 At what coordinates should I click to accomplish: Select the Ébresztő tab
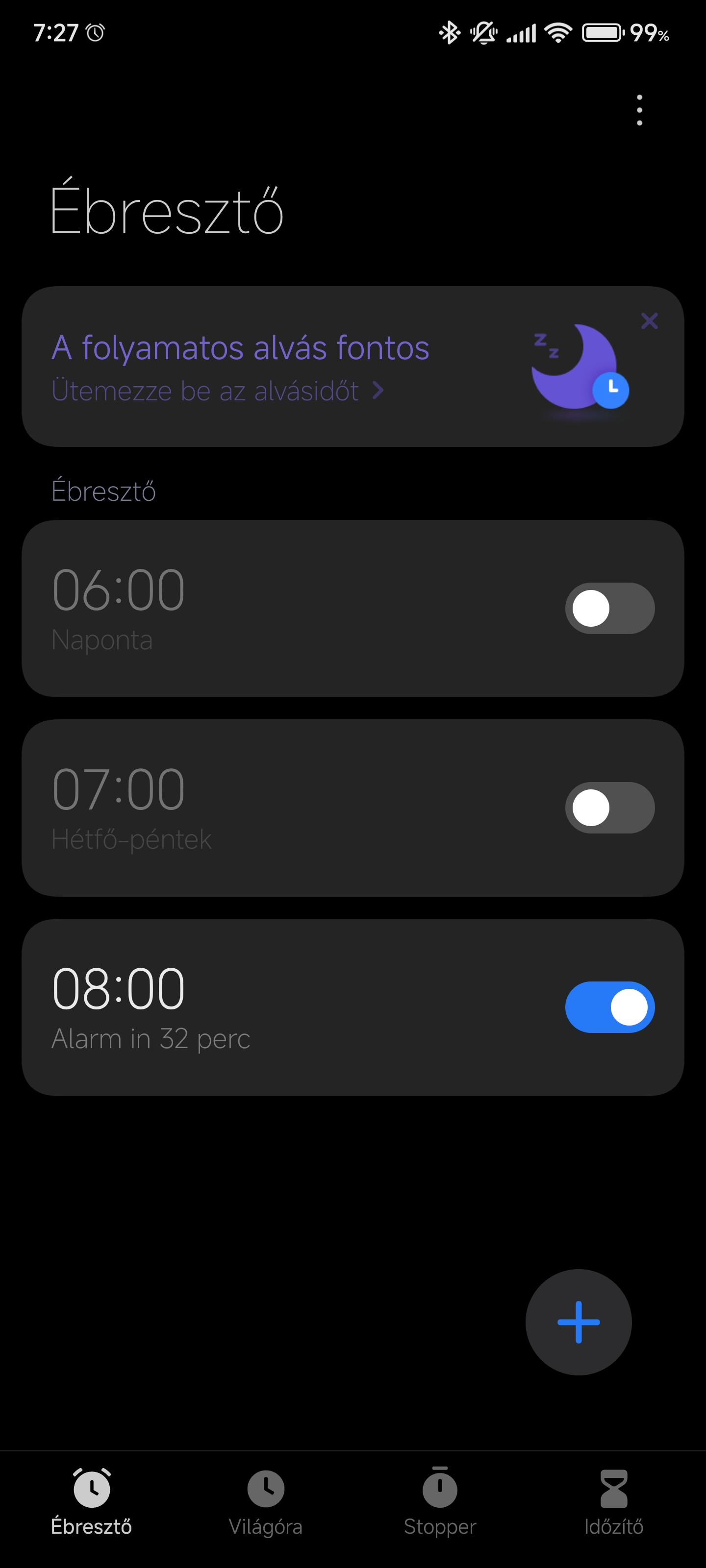[91, 1502]
